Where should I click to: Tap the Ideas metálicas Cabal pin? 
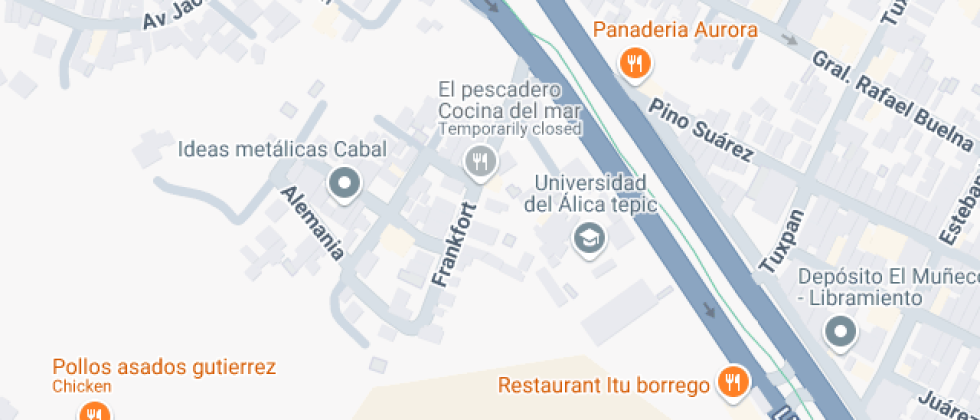345,183
